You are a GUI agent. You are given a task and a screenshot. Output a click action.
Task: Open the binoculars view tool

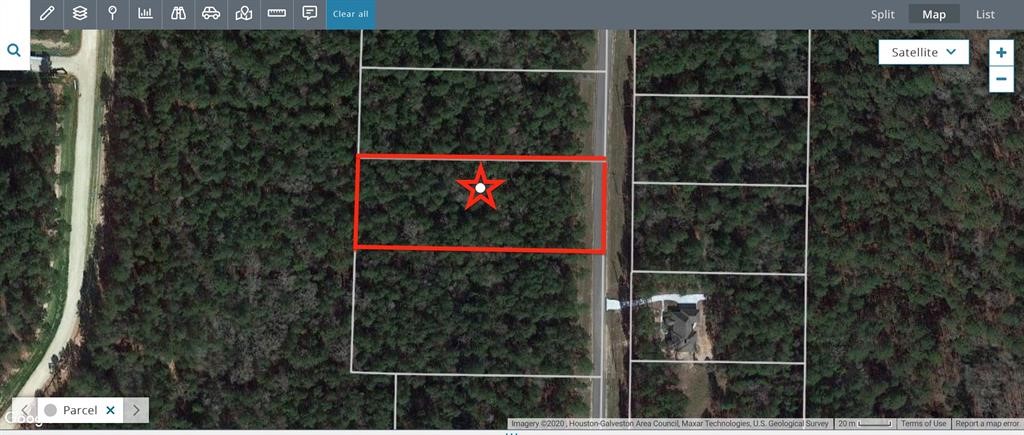point(178,14)
